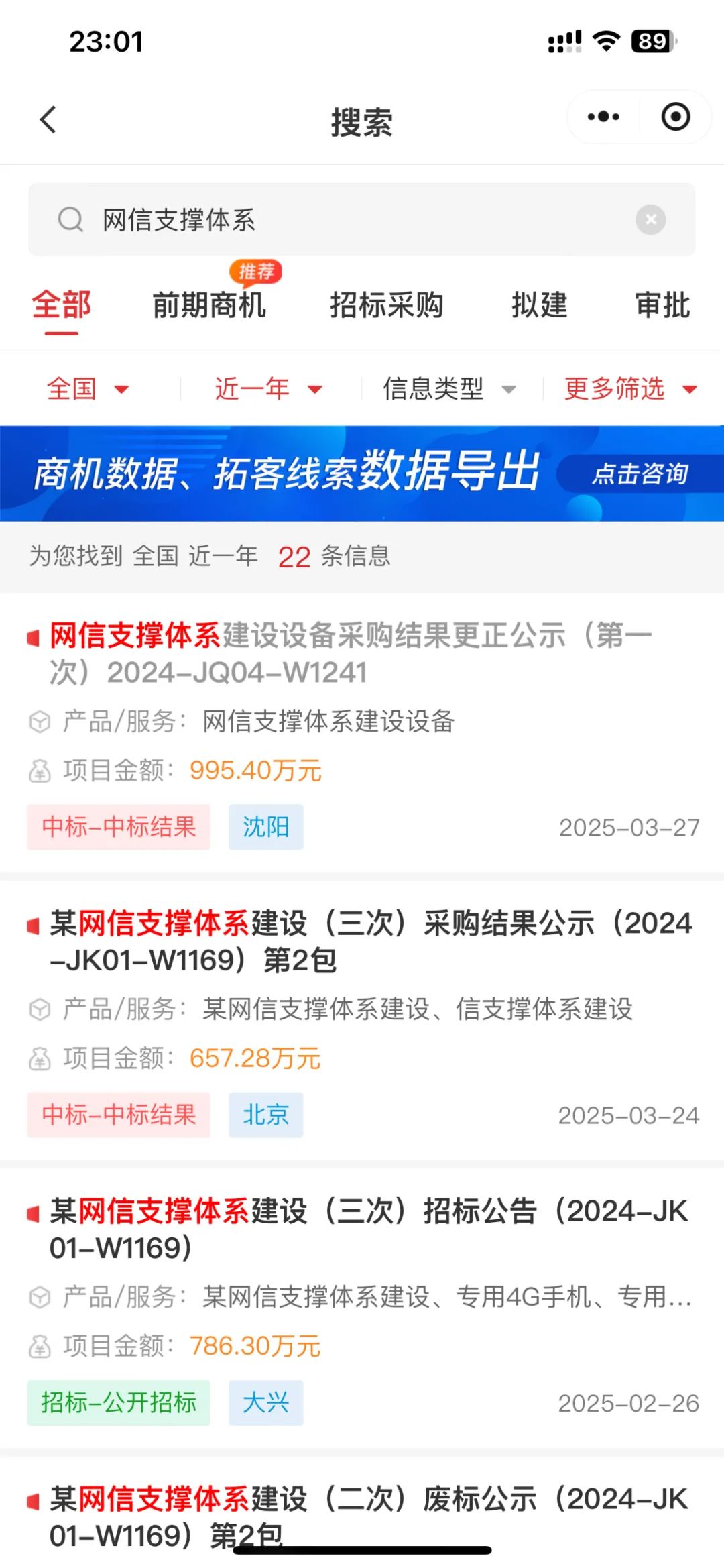Screen dimensions: 724x1568
Task: Expand the 全国 region dropdown
Action: tap(87, 388)
